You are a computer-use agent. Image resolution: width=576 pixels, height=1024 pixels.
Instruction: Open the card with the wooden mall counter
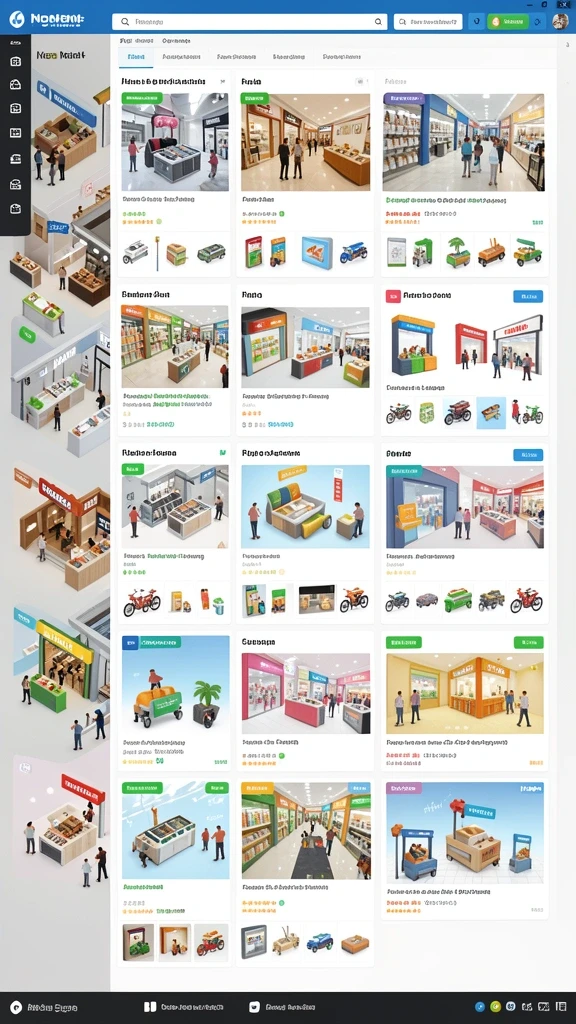(x=305, y=173)
